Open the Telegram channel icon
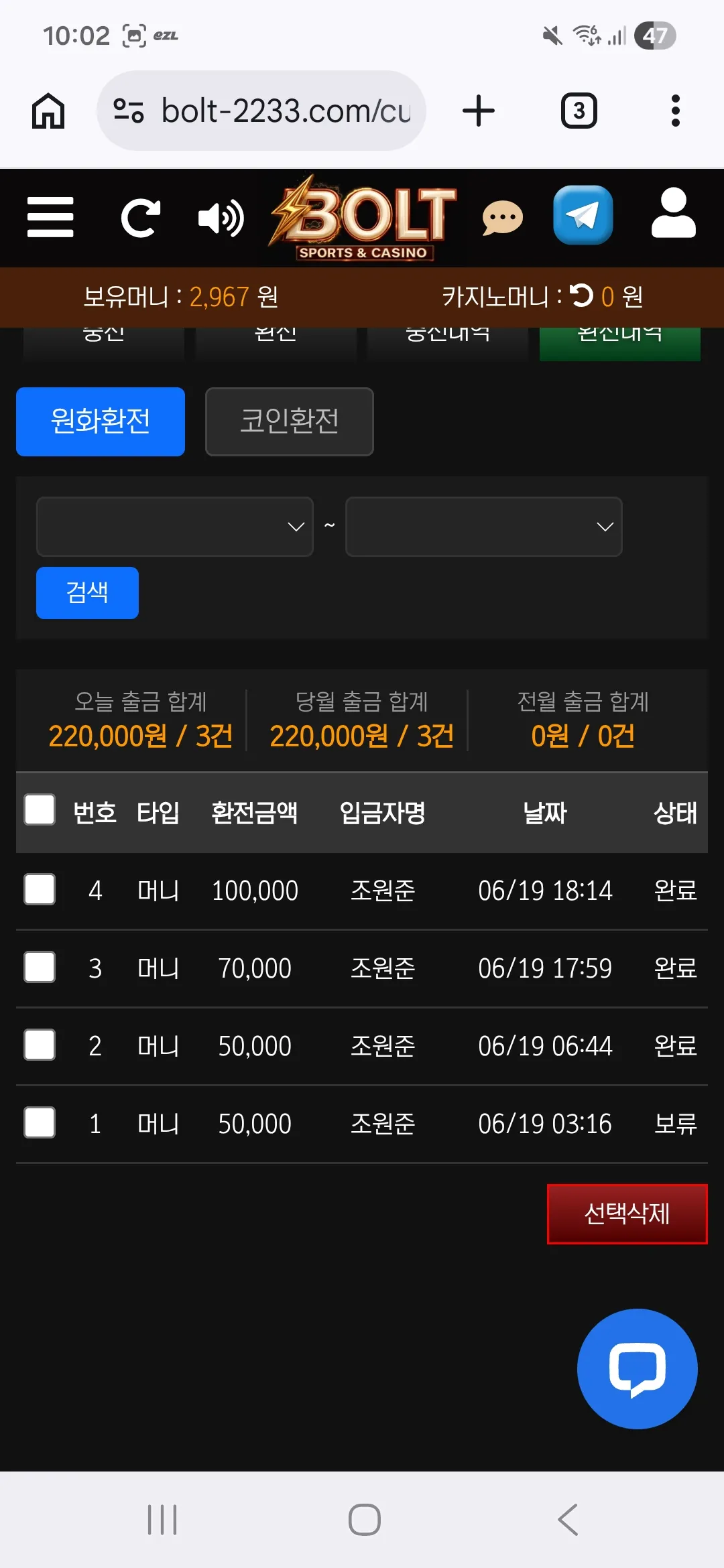 [x=583, y=215]
